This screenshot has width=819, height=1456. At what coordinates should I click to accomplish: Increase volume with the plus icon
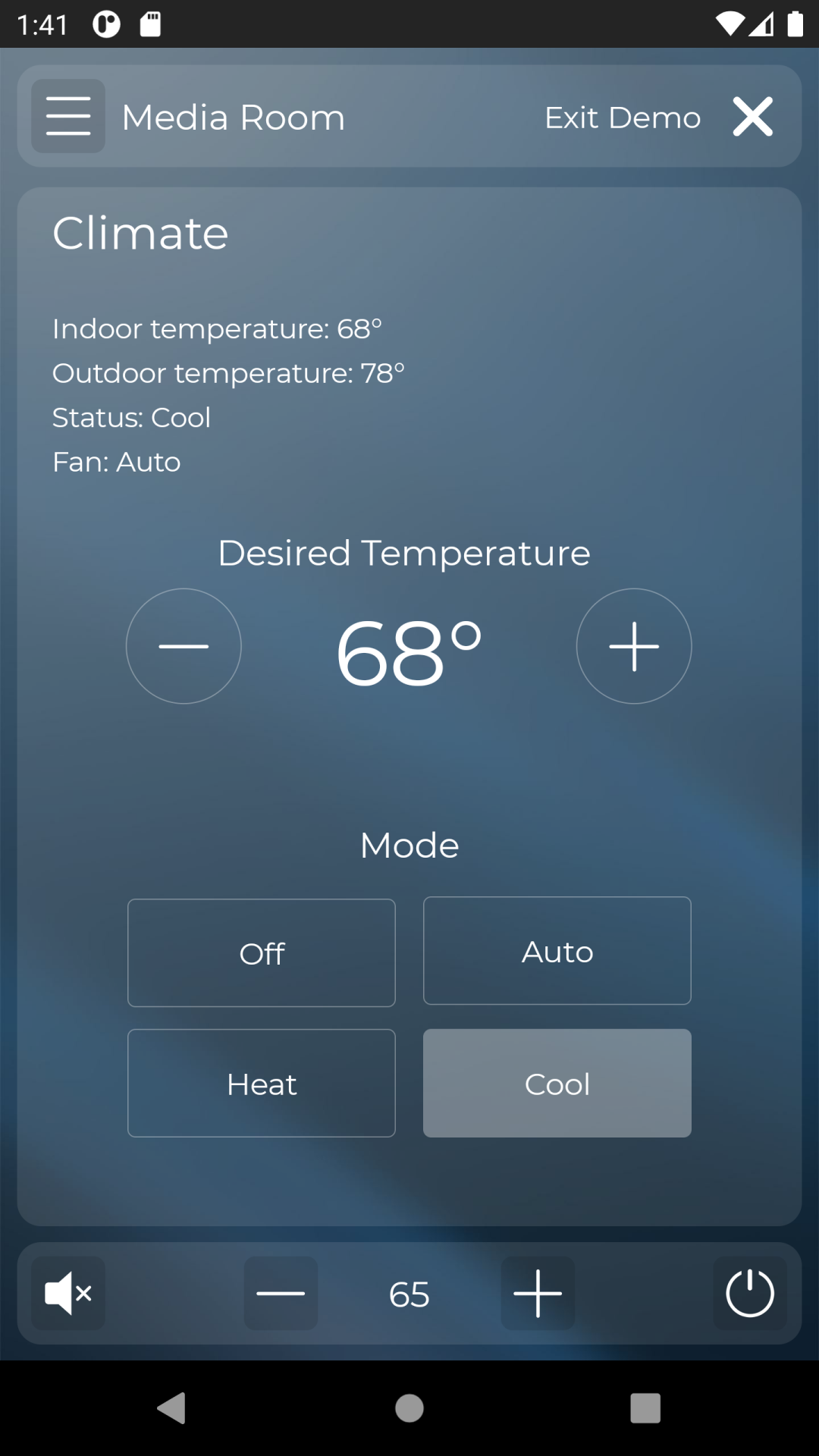pos(538,1293)
